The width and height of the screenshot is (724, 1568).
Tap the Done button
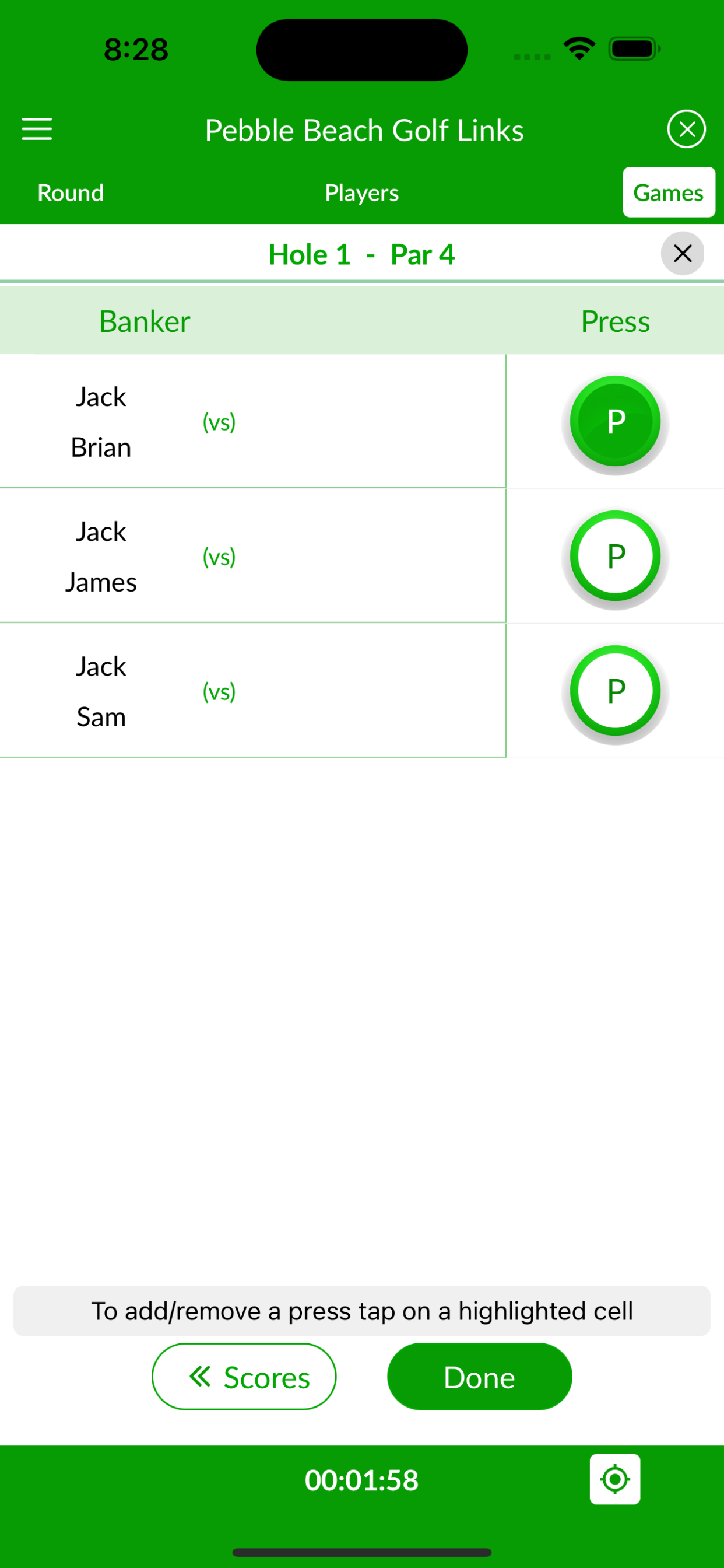coord(479,1377)
